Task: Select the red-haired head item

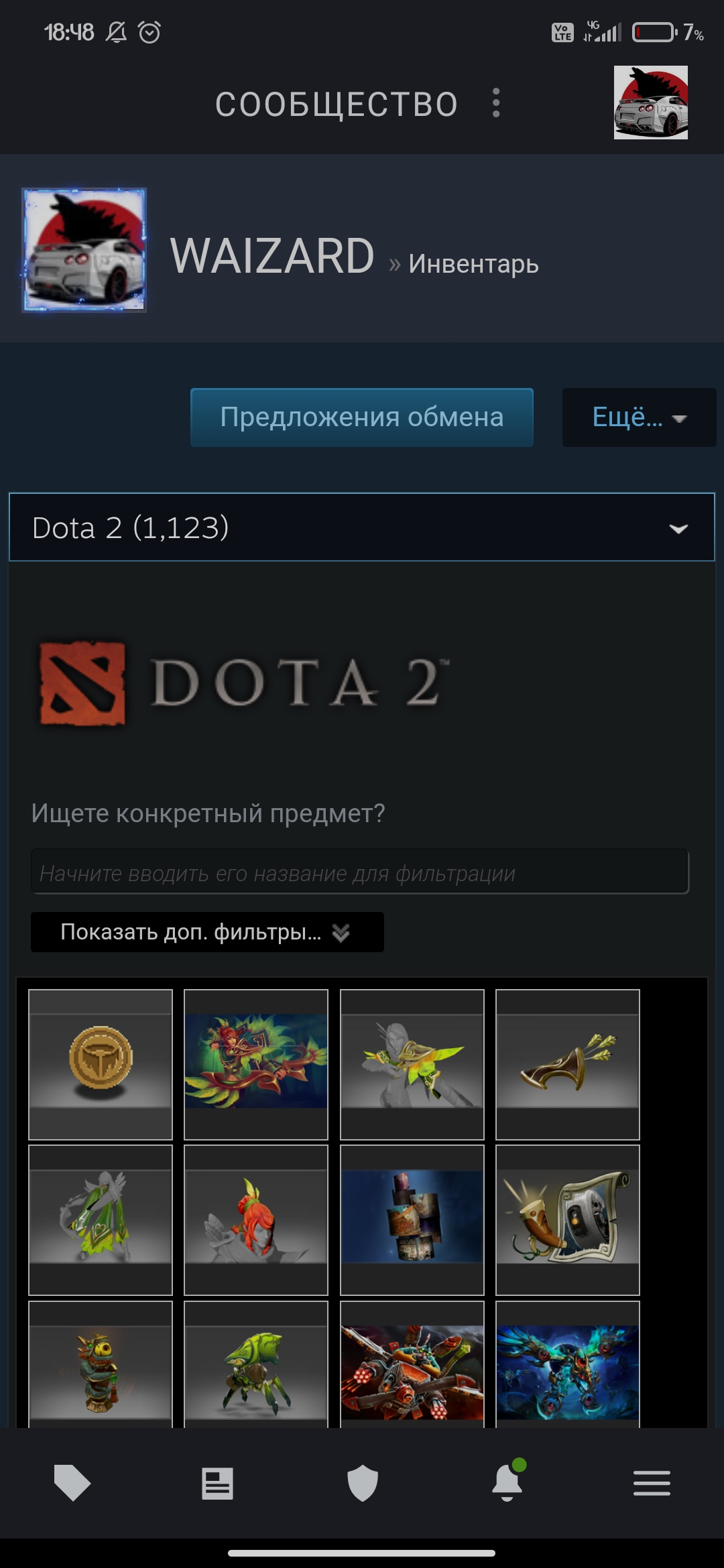Action: [256, 1220]
